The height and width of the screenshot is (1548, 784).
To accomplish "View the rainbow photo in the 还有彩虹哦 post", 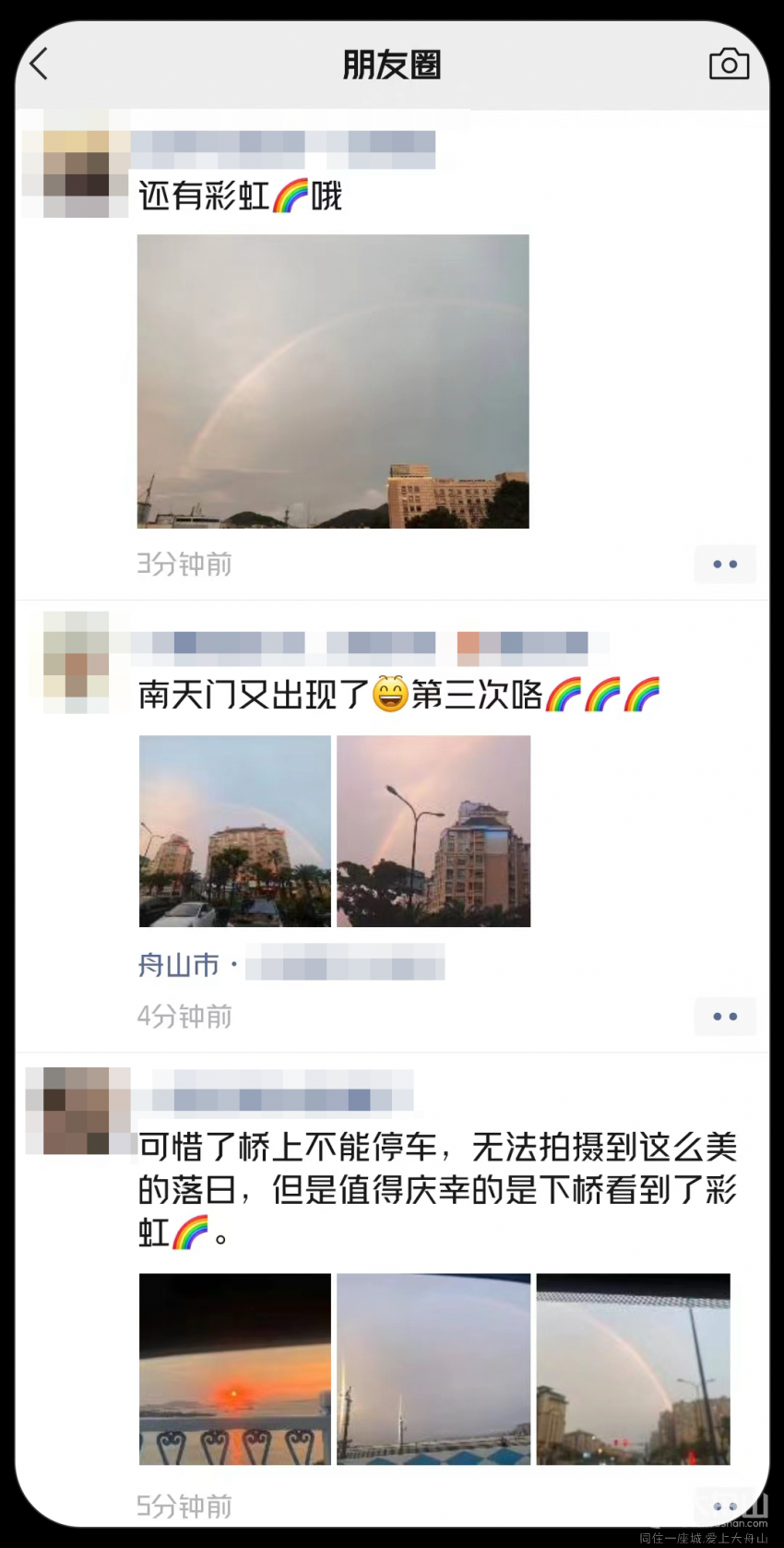I will (x=333, y=381).
